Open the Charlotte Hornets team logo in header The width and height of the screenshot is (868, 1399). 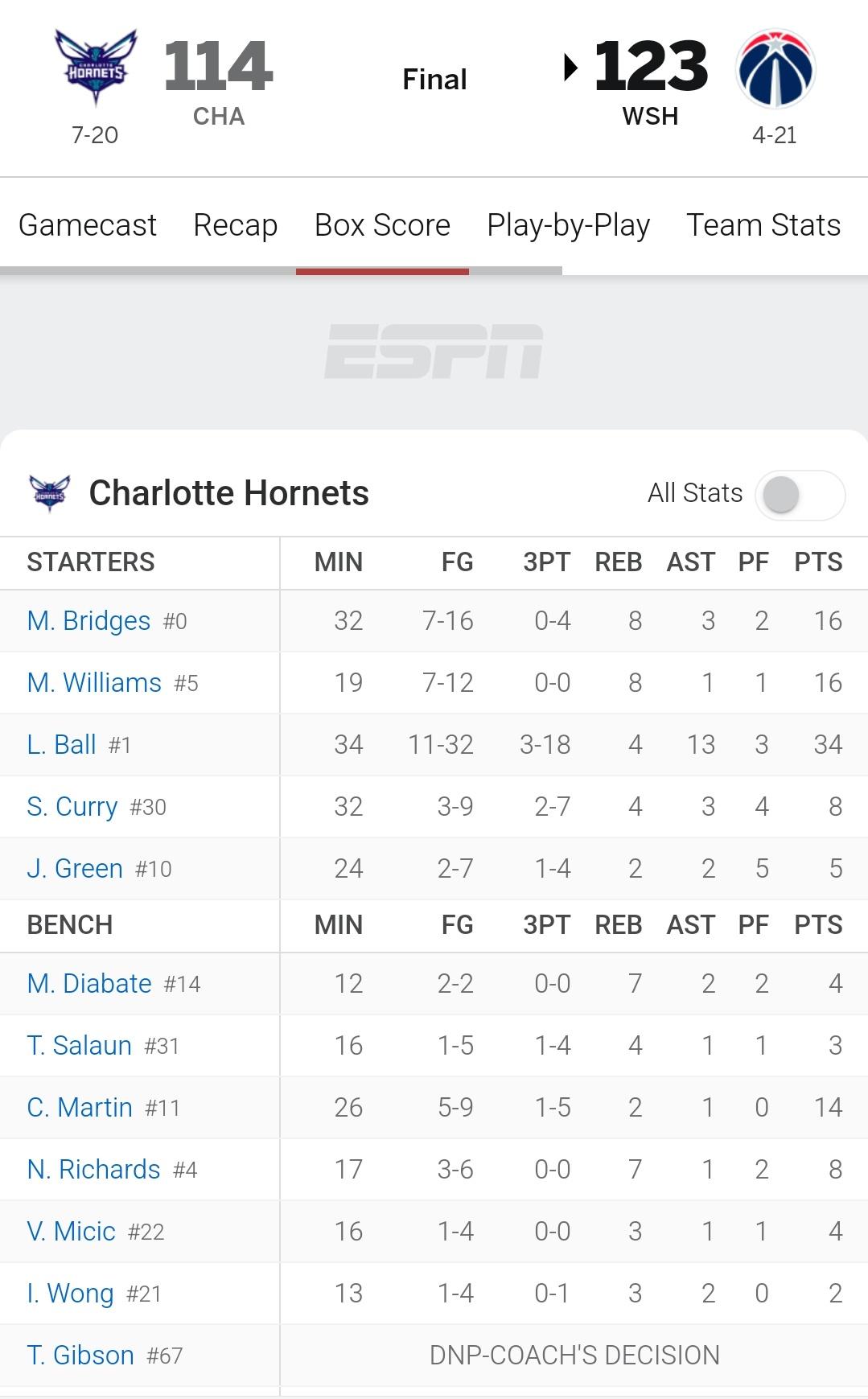click(96, 68)
